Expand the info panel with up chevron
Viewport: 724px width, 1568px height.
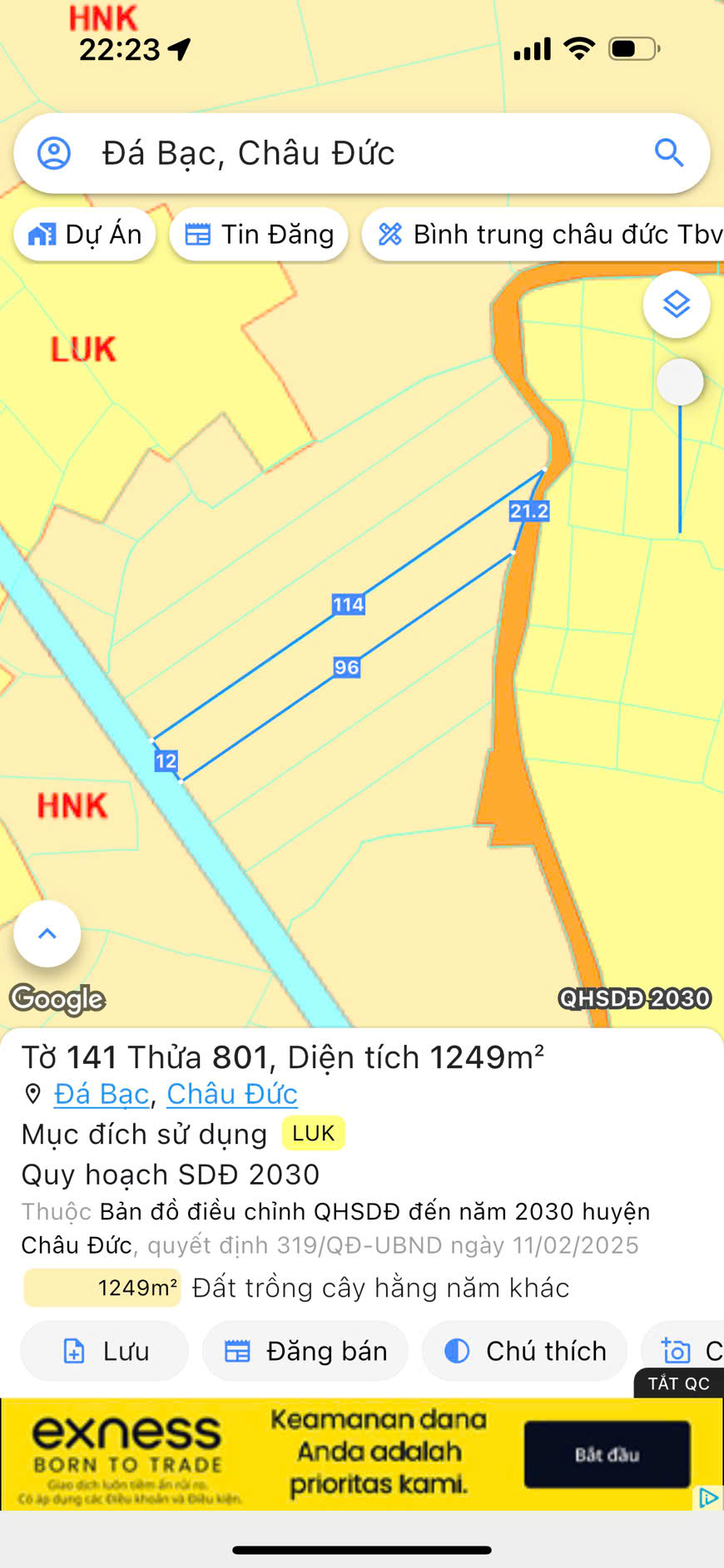47,933
